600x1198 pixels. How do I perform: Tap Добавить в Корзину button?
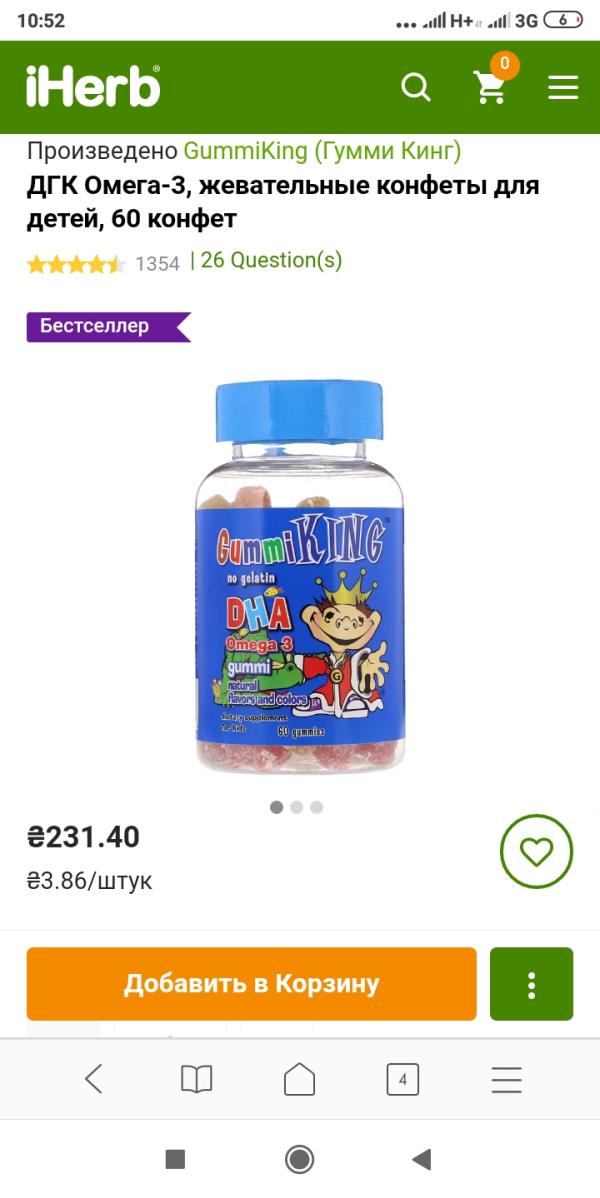251,984
